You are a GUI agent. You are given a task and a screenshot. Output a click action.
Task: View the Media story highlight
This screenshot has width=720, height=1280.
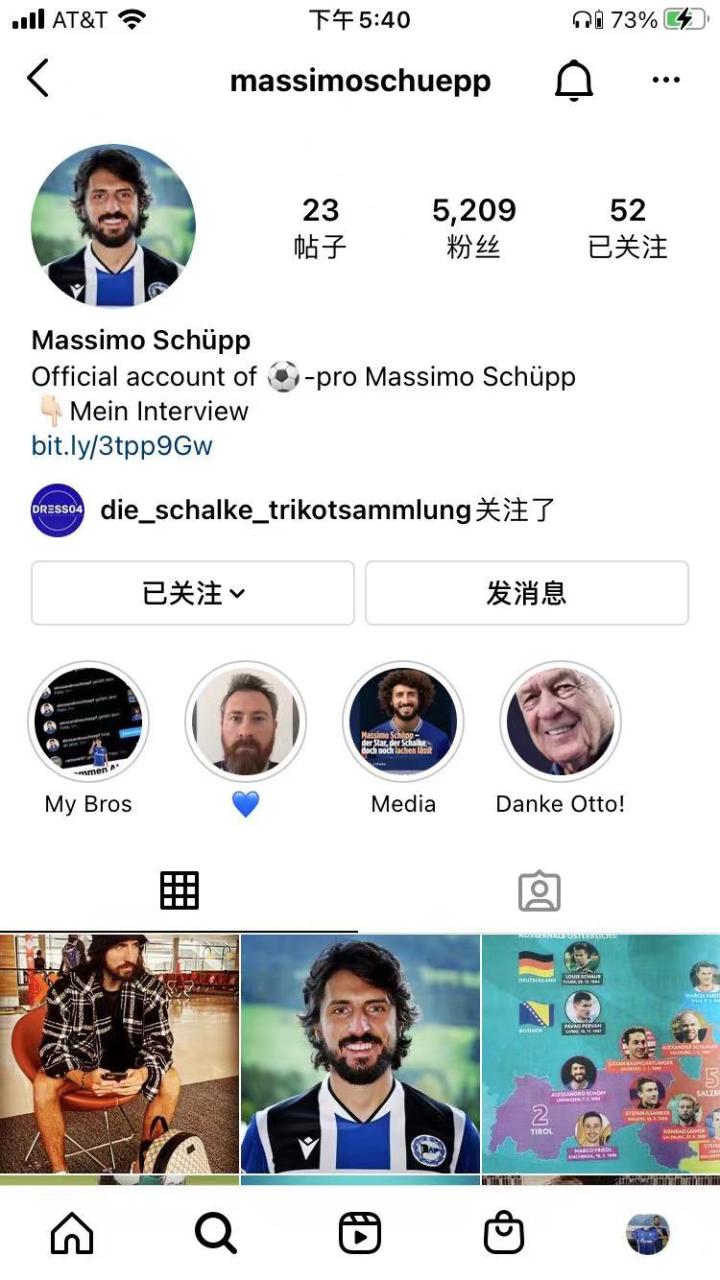(x=403, y=721)
